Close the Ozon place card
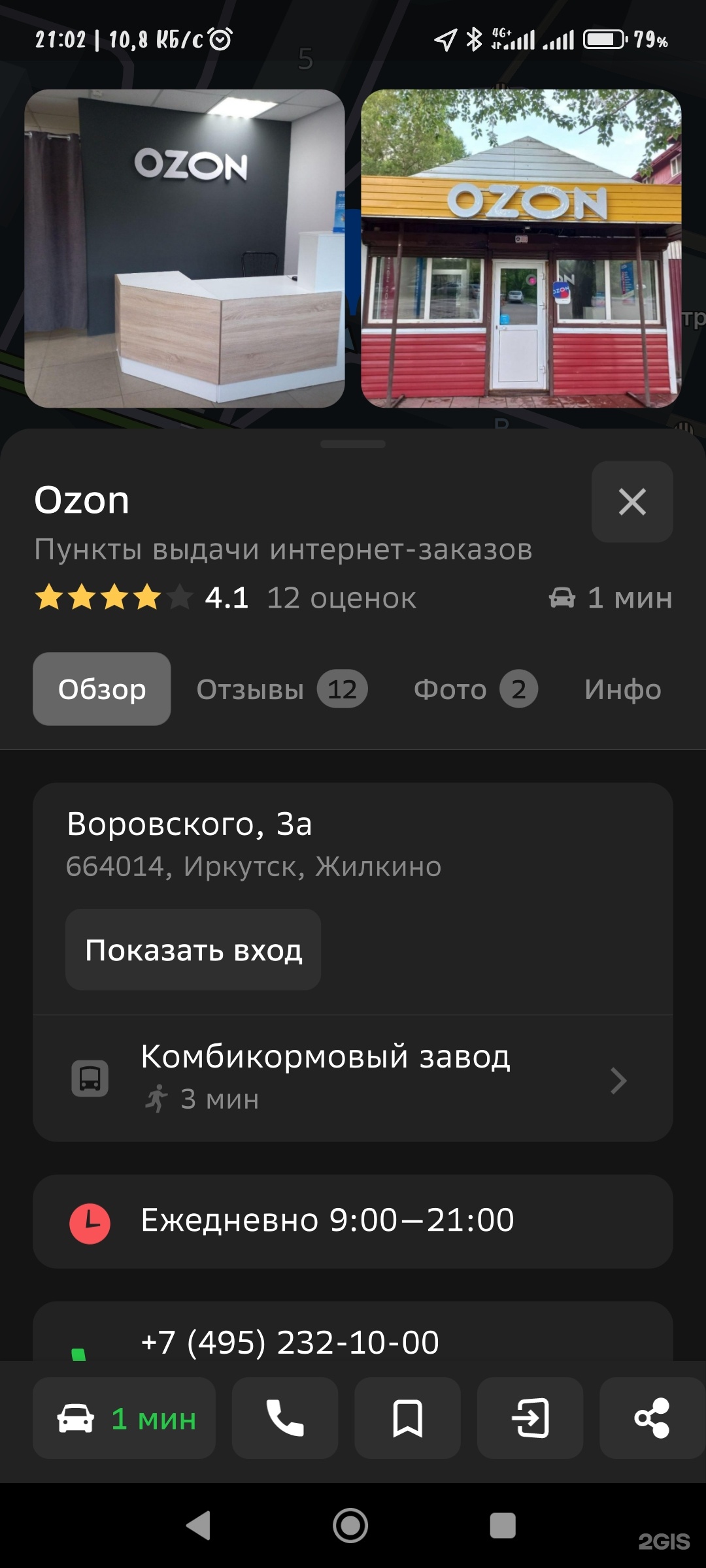 click(x=631, y=502)
